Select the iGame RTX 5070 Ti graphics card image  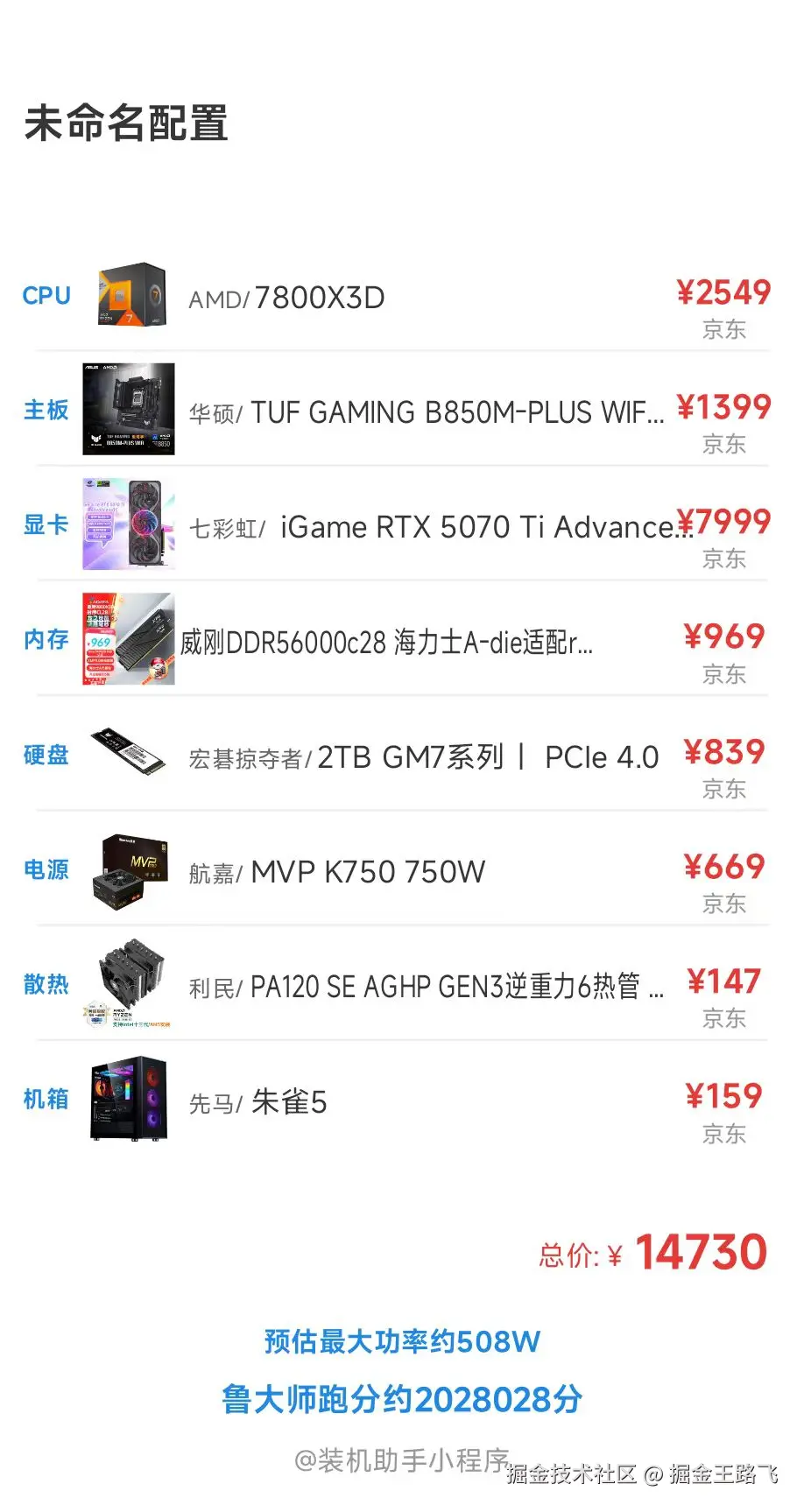click(x=130, y=524)
